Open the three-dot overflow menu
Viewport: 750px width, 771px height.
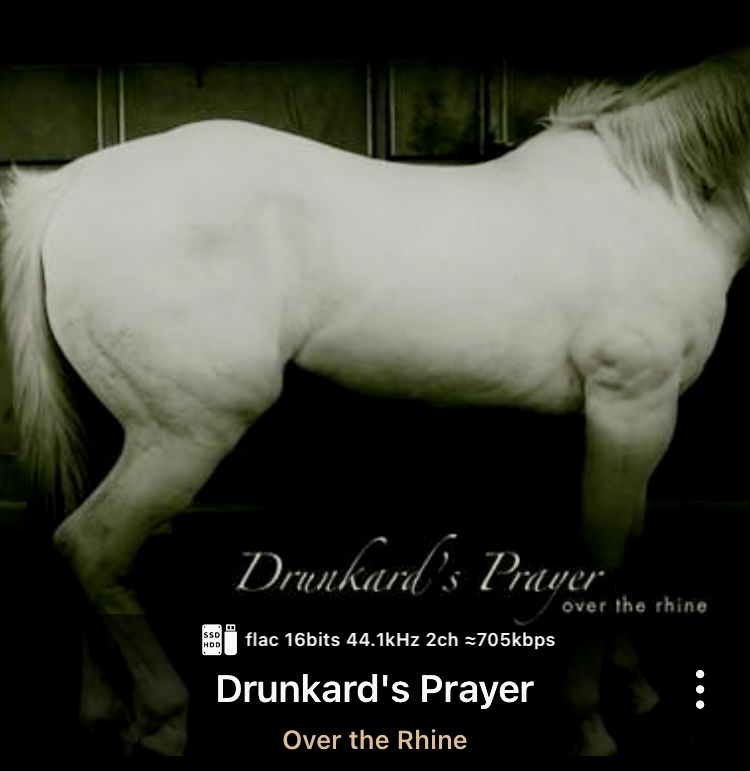(700, 690)
